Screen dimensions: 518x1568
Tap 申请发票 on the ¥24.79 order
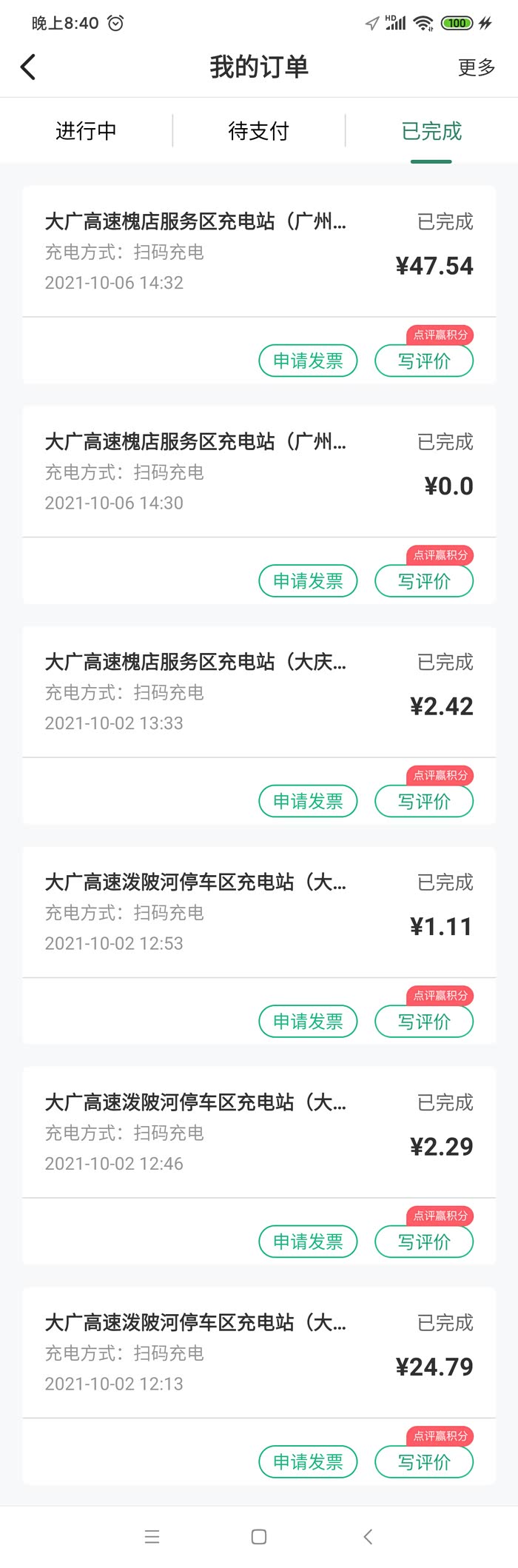(308, 1462)
